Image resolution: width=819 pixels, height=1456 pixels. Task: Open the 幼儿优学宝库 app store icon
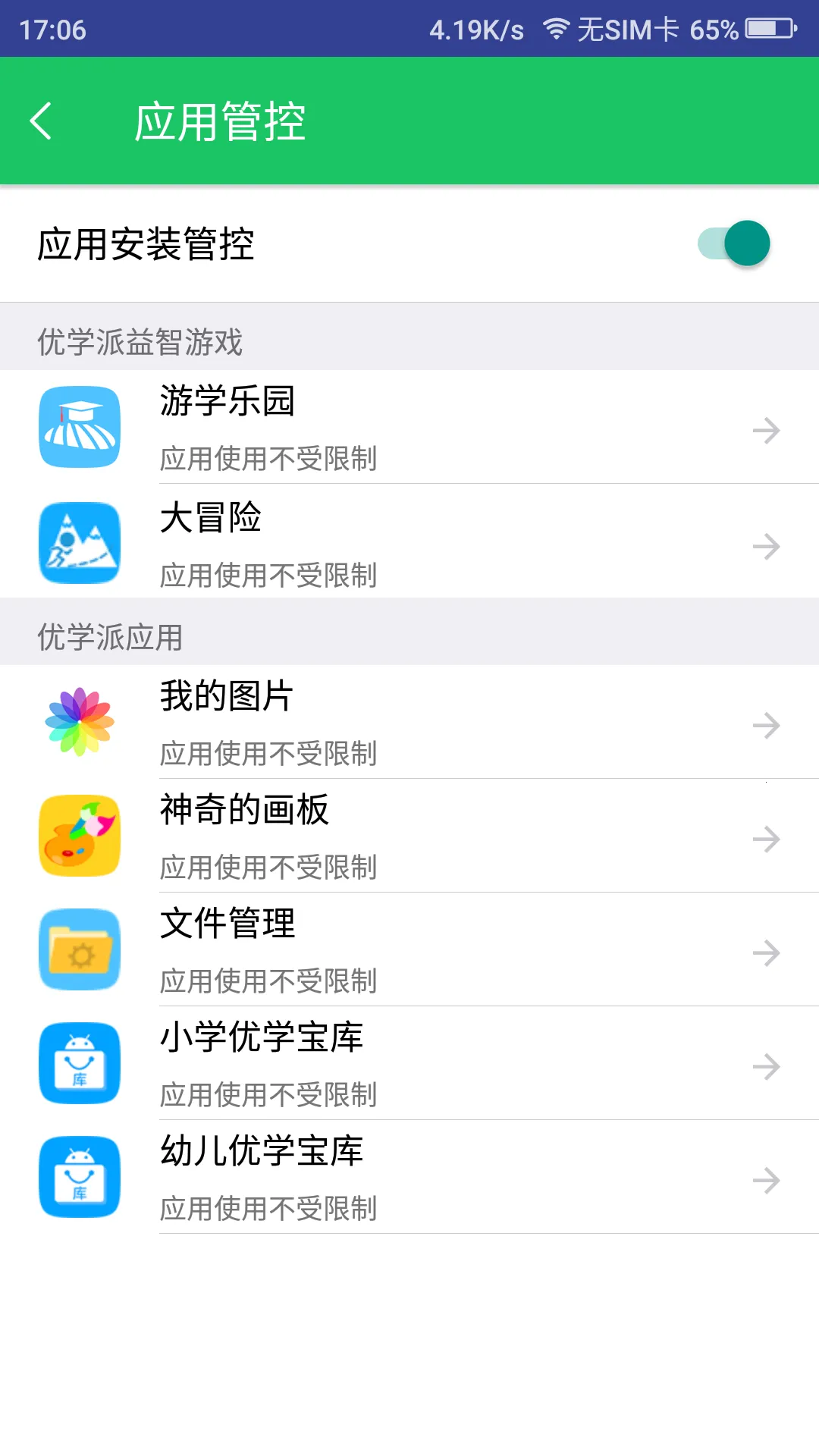click(x=79, y=1177)
